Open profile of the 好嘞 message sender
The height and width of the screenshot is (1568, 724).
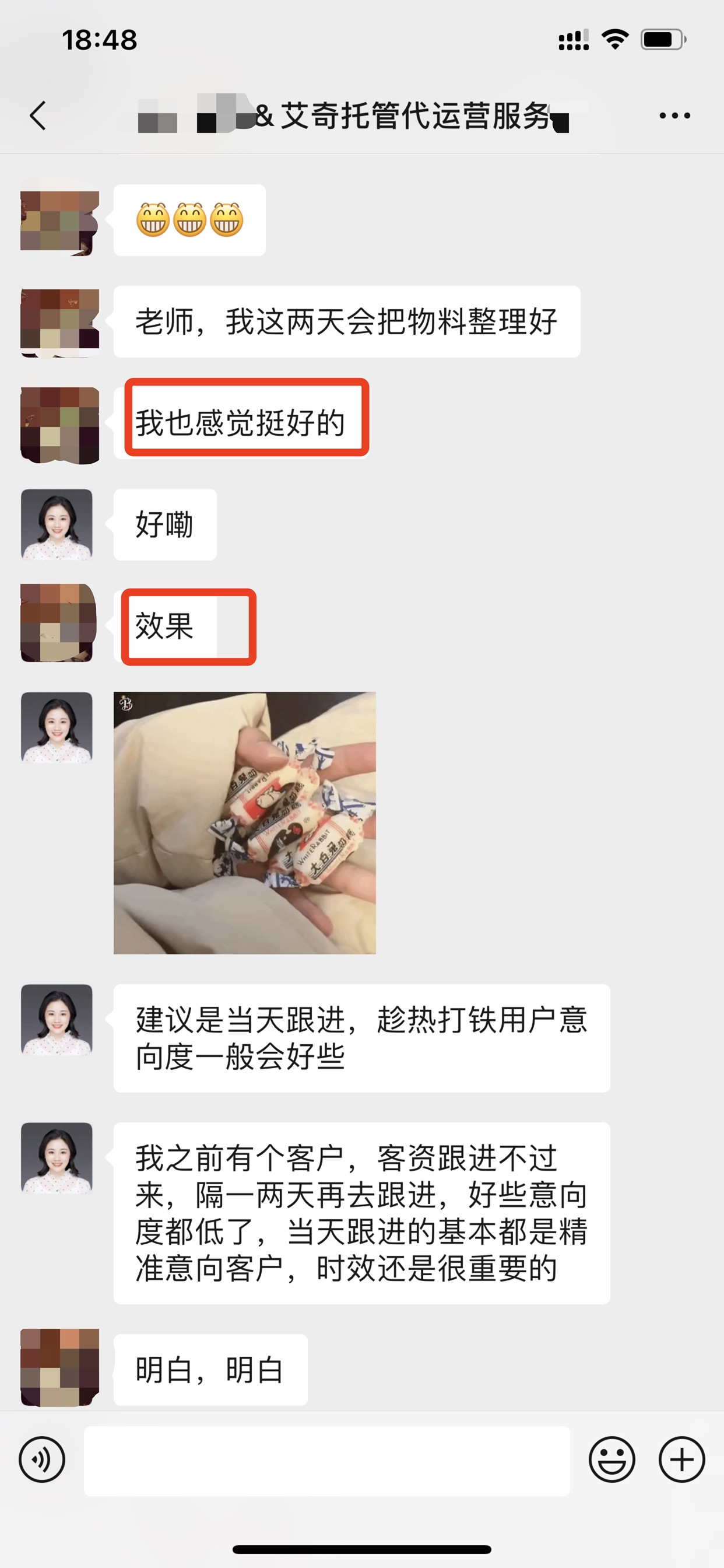point(57,524)
